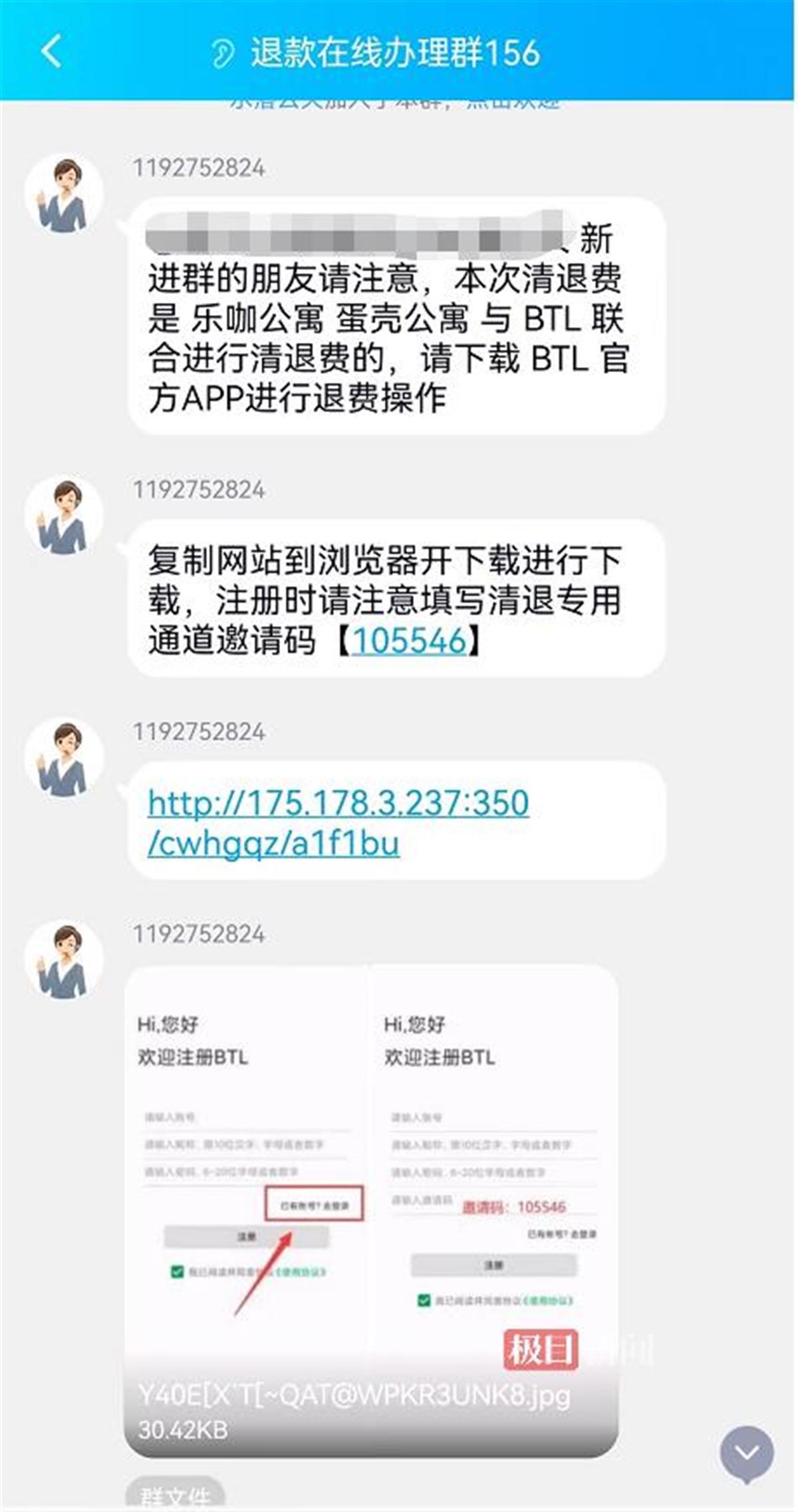Jump to latest messages with the down-arrow button

[746, 1454]
